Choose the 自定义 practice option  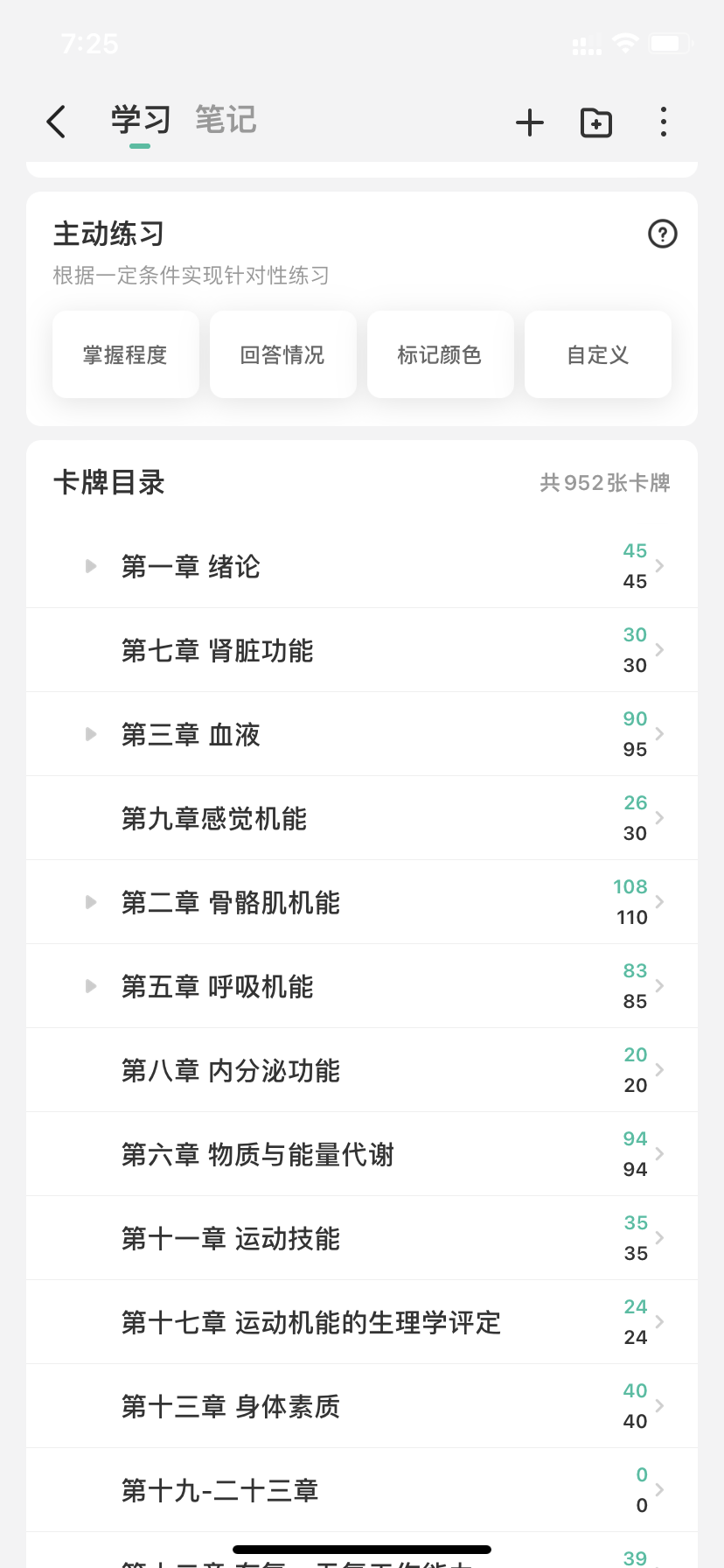tap(598, 354)
